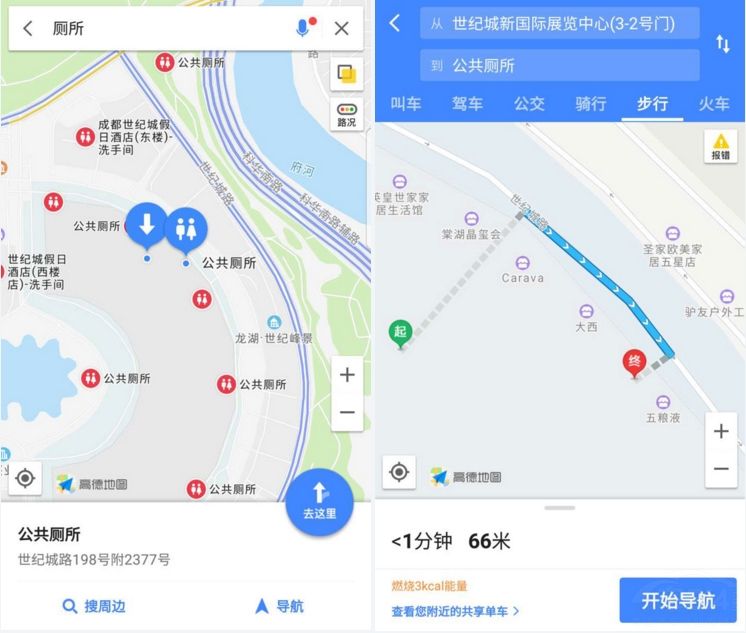Select 搜周边 to search nearby

tap(93, 605)
